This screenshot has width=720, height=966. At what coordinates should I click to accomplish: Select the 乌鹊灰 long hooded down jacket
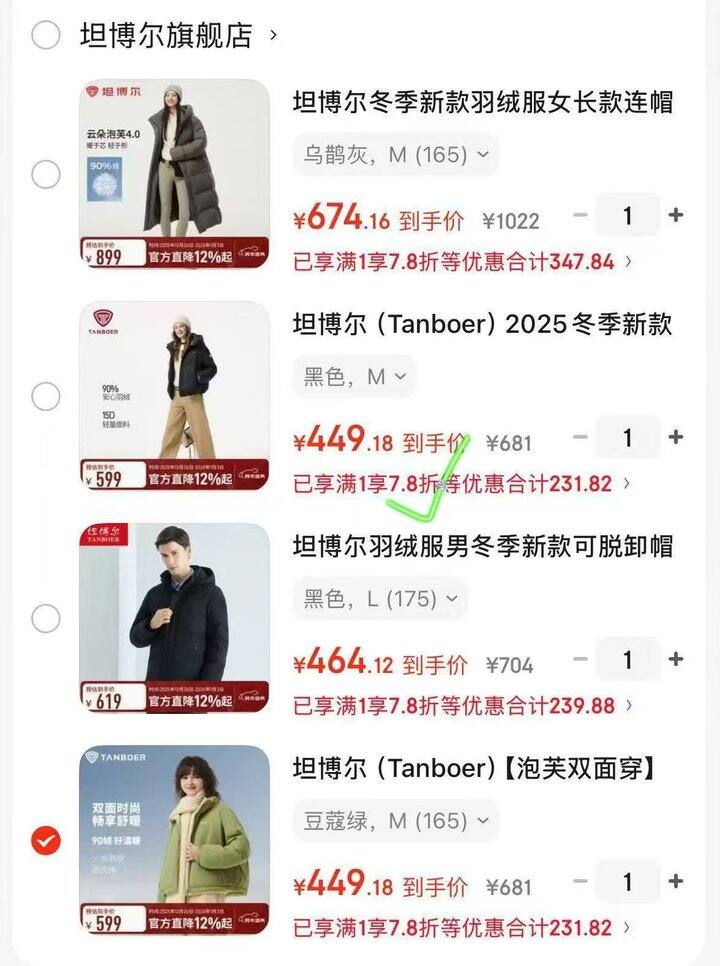pyautogui.click(x=46, y=174)
